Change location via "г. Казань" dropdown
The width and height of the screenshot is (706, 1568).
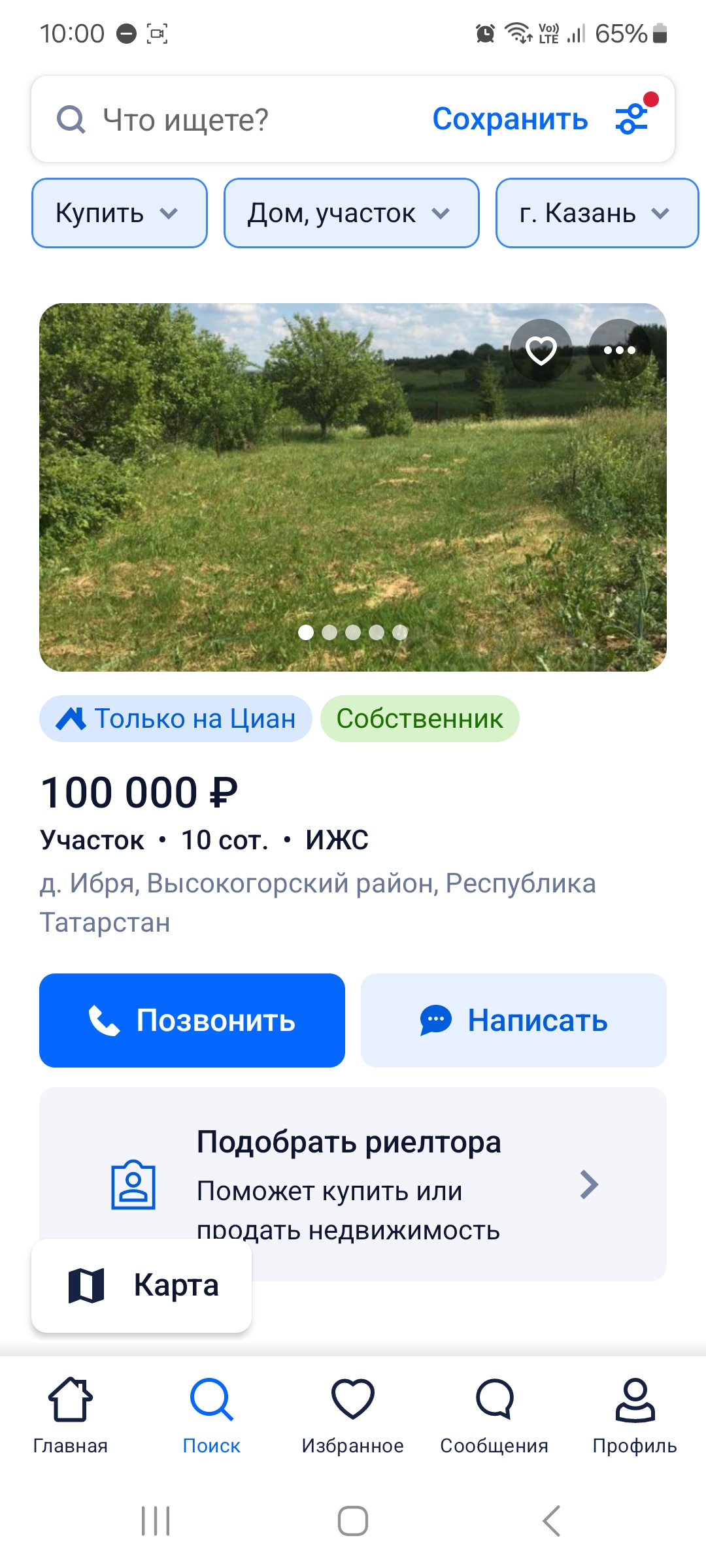(x=596, y=213)
